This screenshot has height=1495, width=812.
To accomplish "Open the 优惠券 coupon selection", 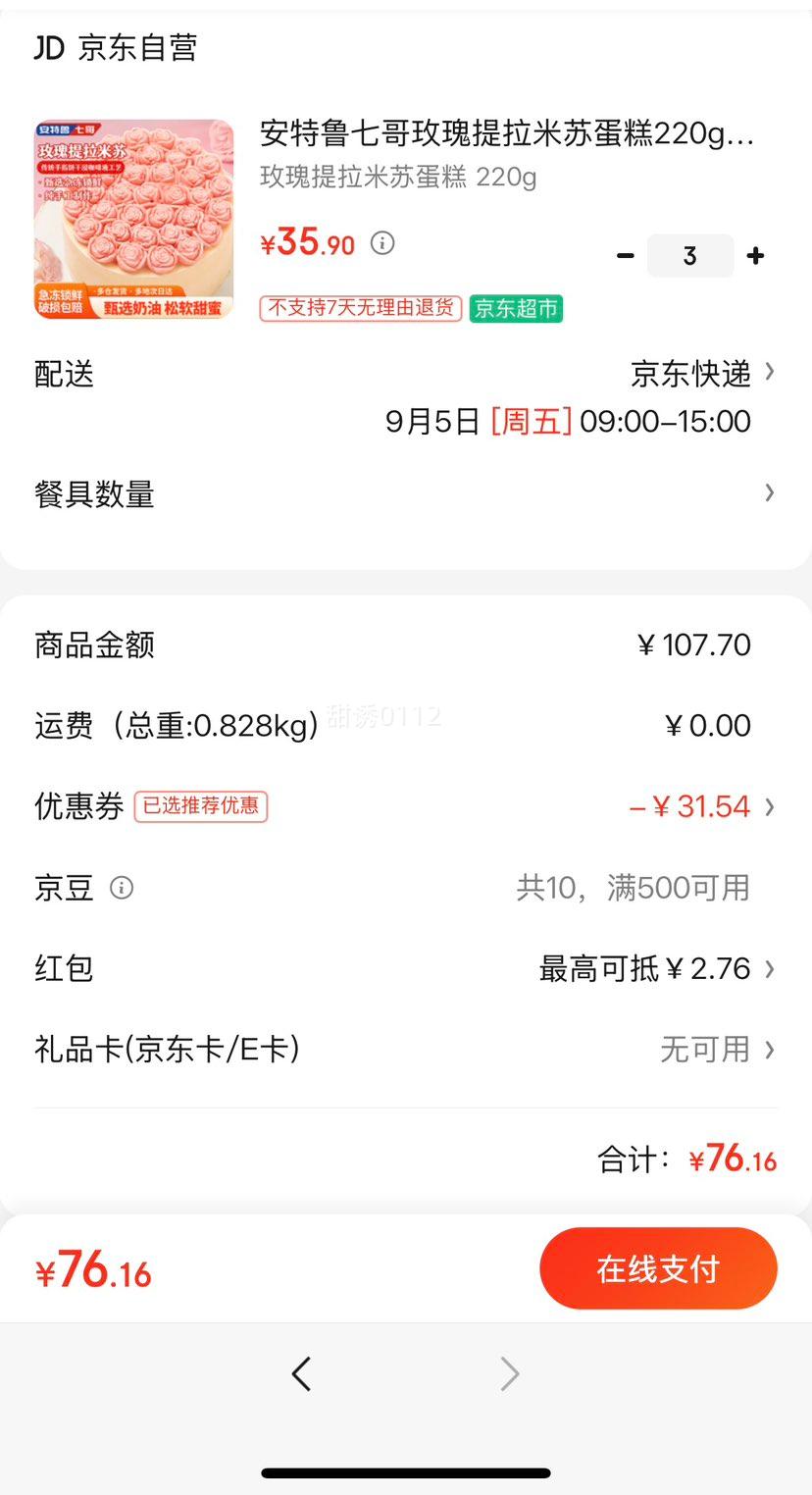I will click(x=701, y=806).
